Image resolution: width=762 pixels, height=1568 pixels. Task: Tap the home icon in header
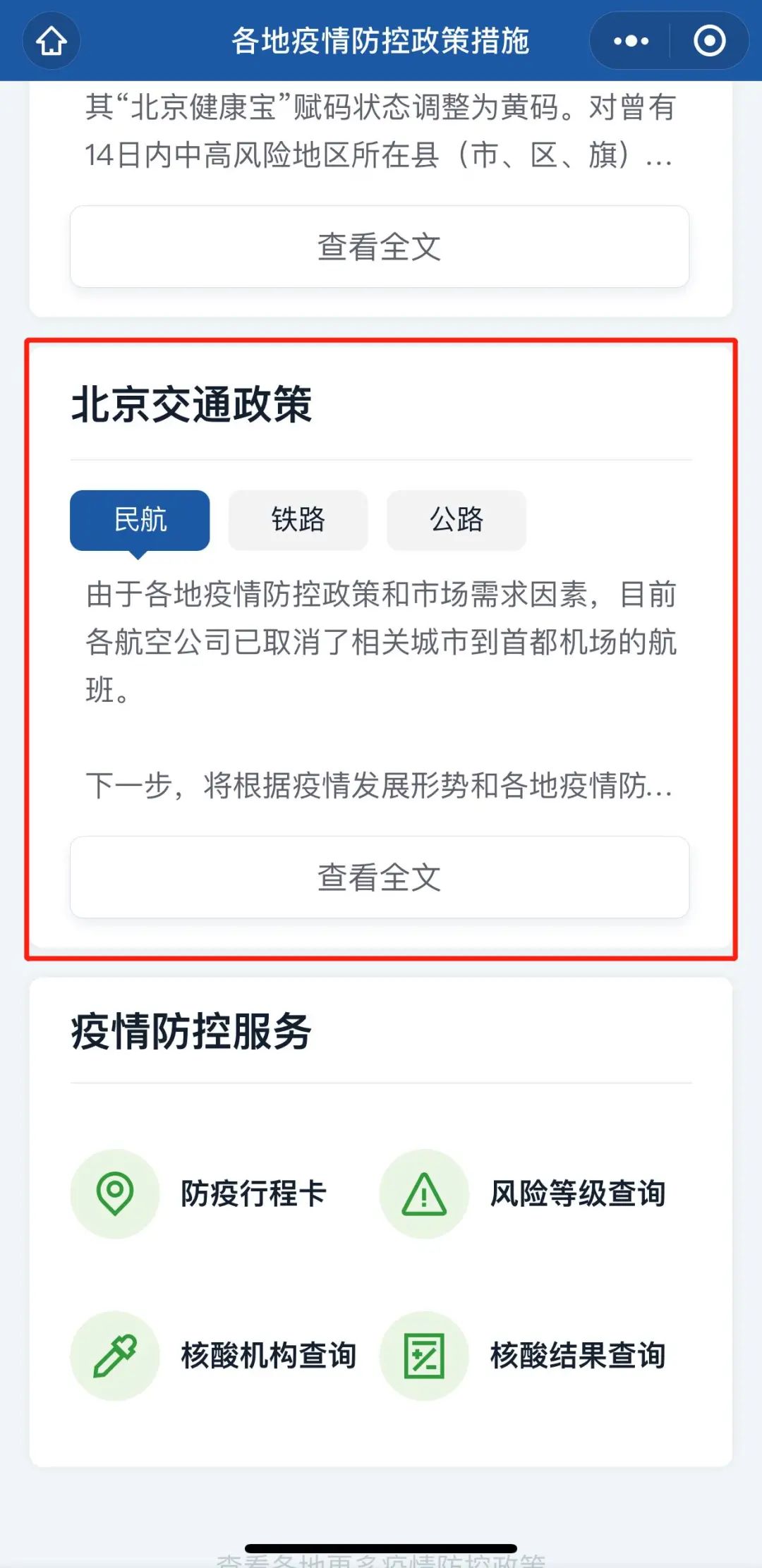(52, 41)
